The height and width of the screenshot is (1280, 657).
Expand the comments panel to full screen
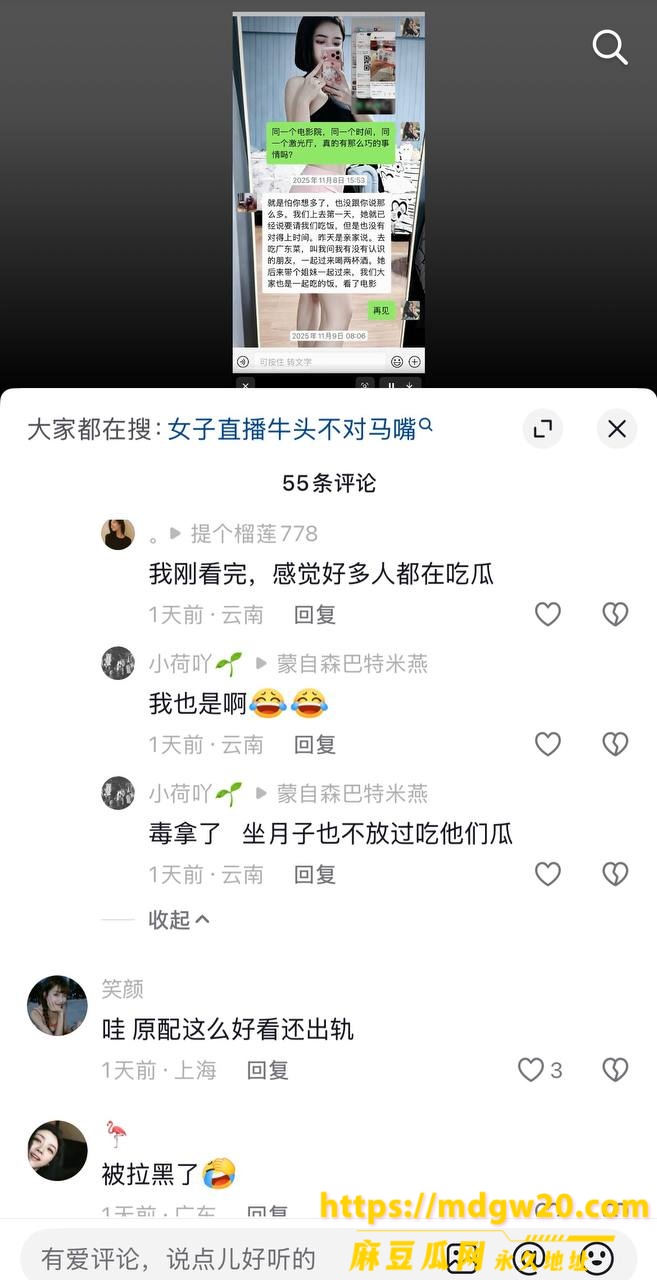tap(543, 429)
